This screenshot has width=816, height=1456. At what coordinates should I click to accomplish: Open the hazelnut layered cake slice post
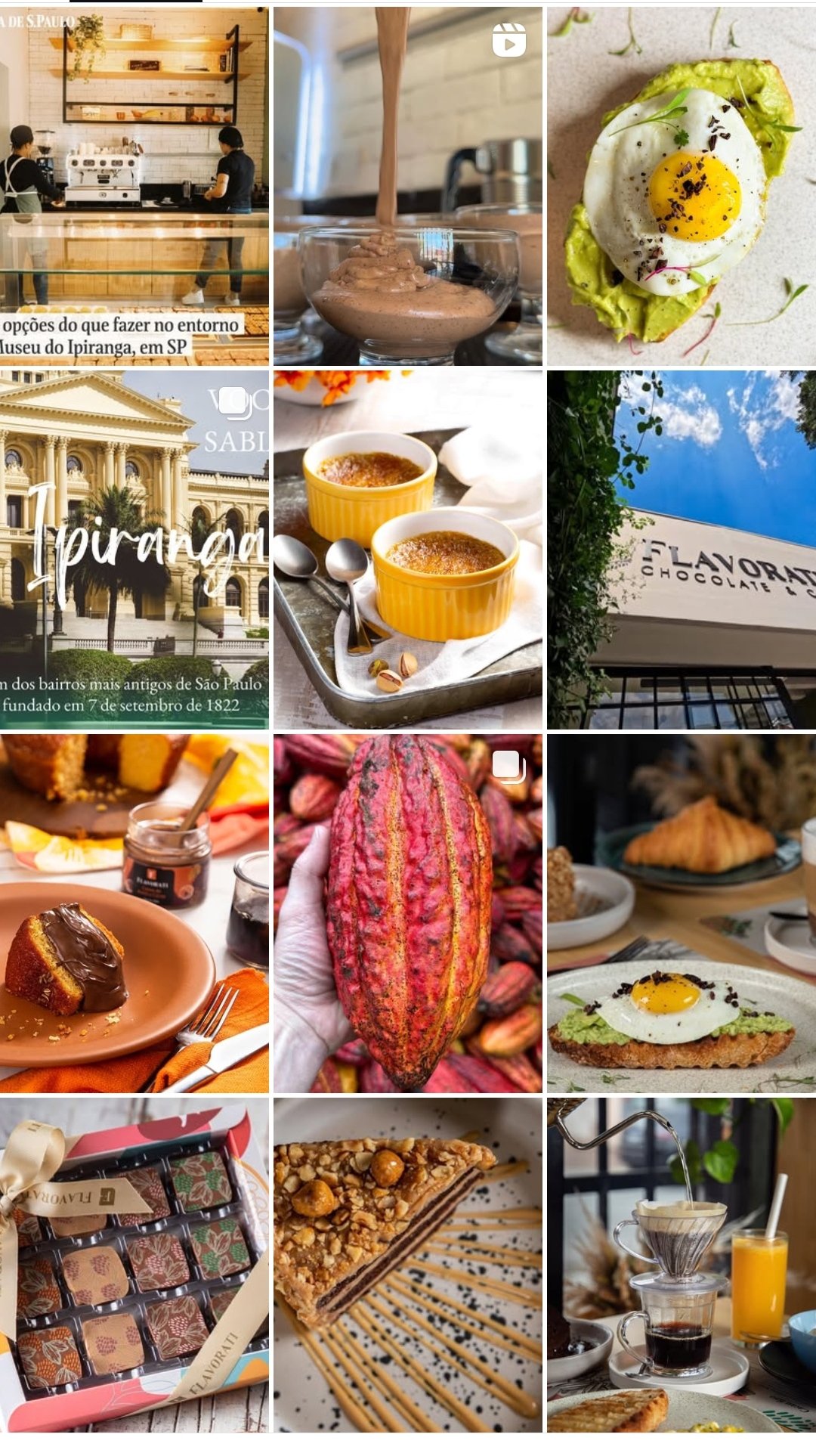pos(408,1265)
